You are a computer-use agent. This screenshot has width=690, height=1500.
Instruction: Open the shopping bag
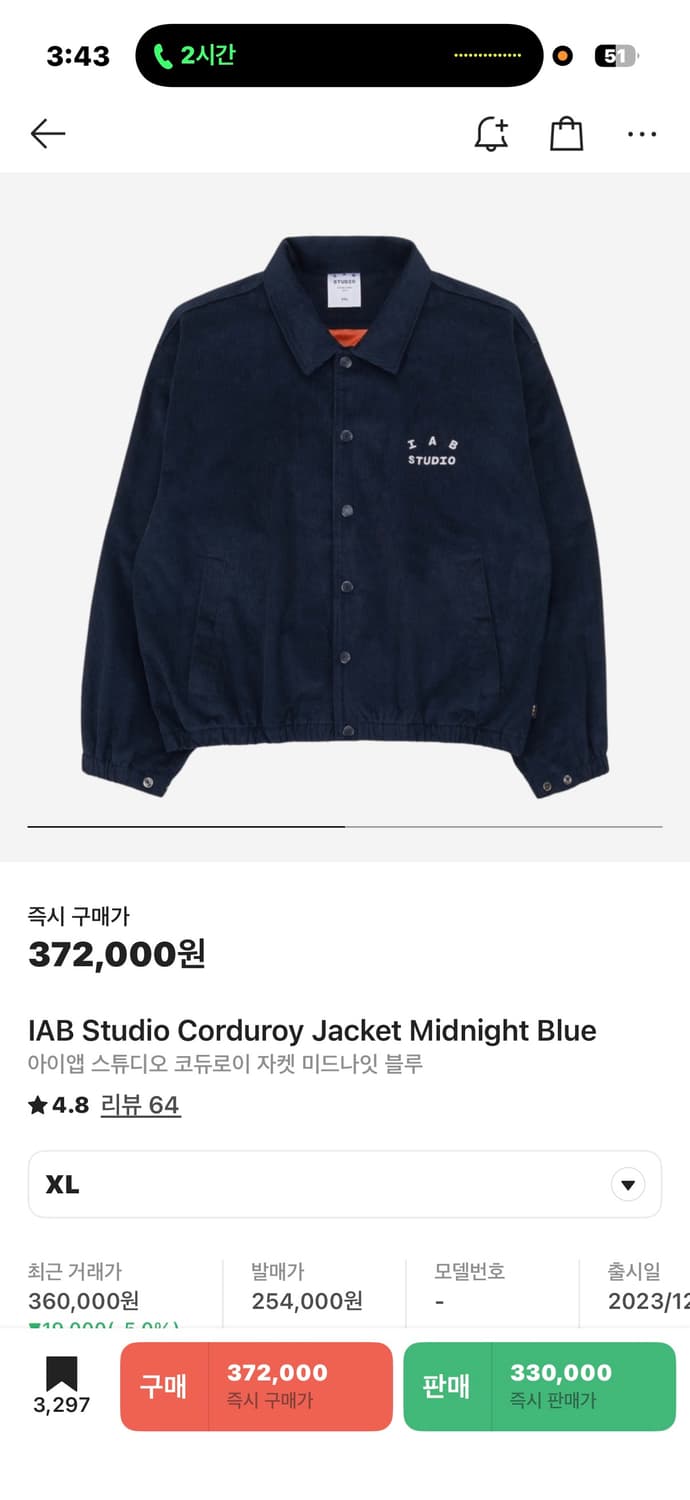(566, 133)
